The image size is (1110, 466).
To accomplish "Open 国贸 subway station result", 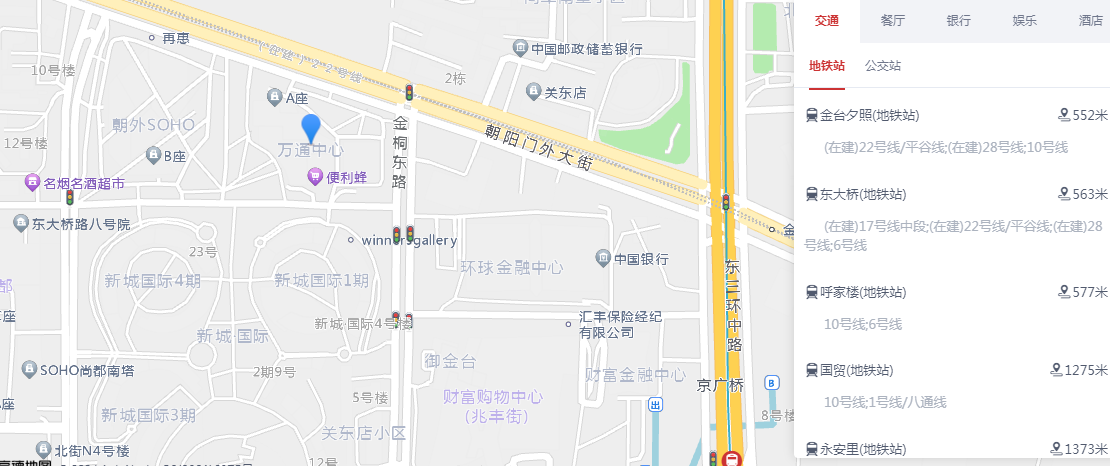I will 856,371.
